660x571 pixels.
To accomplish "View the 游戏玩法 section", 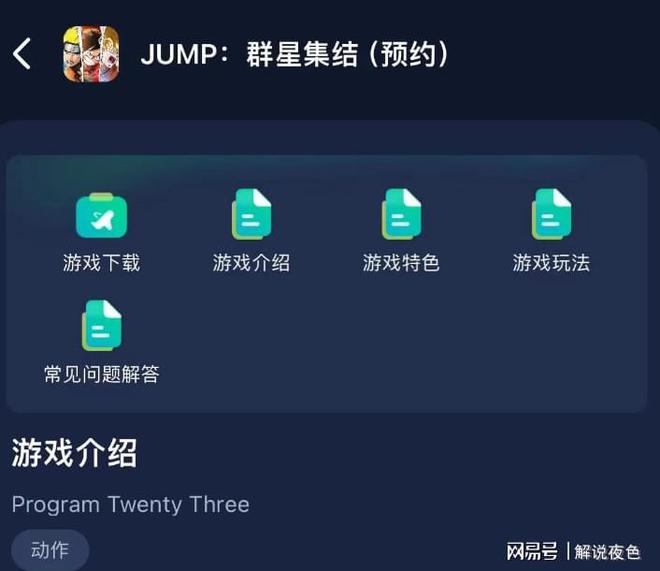I will click(x=551, y=232).
